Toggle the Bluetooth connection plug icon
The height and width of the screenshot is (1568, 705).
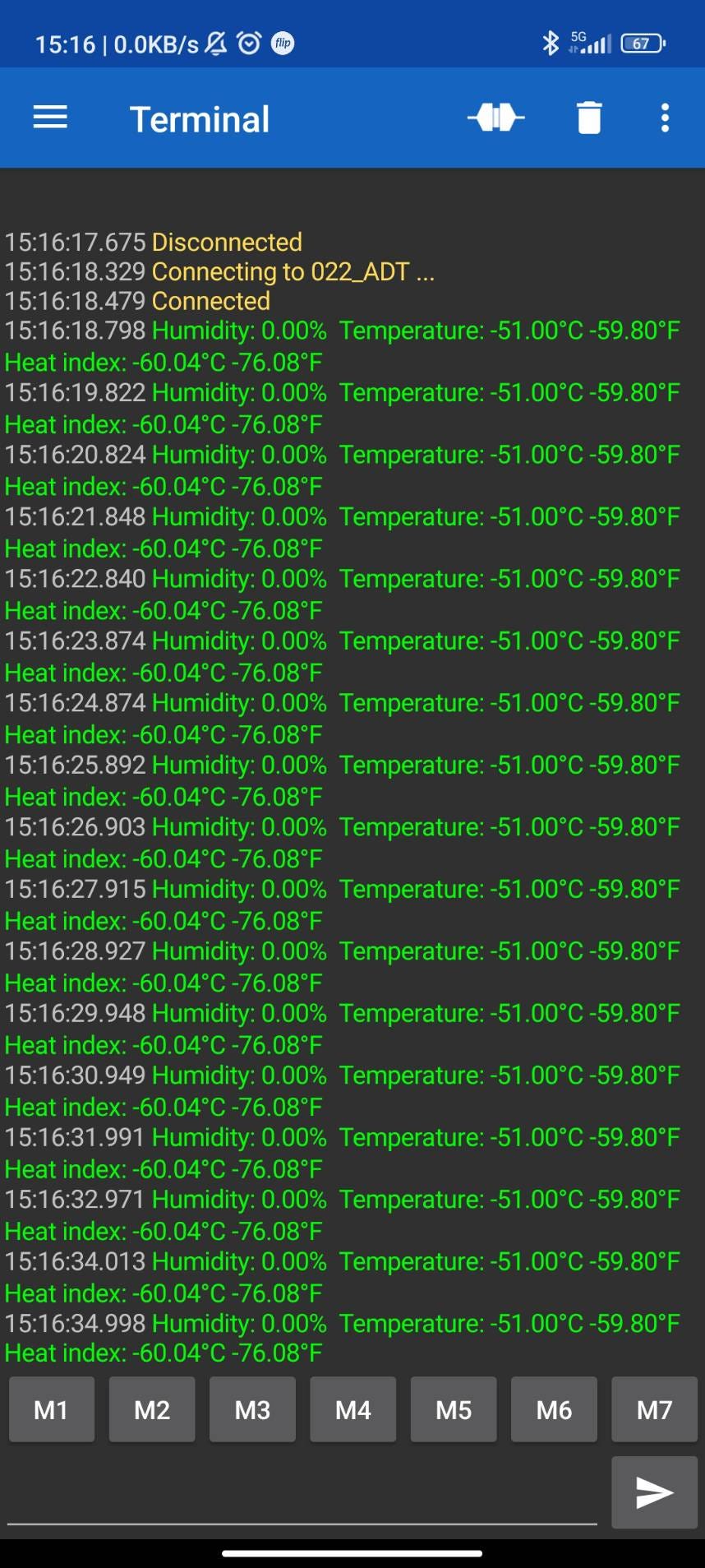496,118
